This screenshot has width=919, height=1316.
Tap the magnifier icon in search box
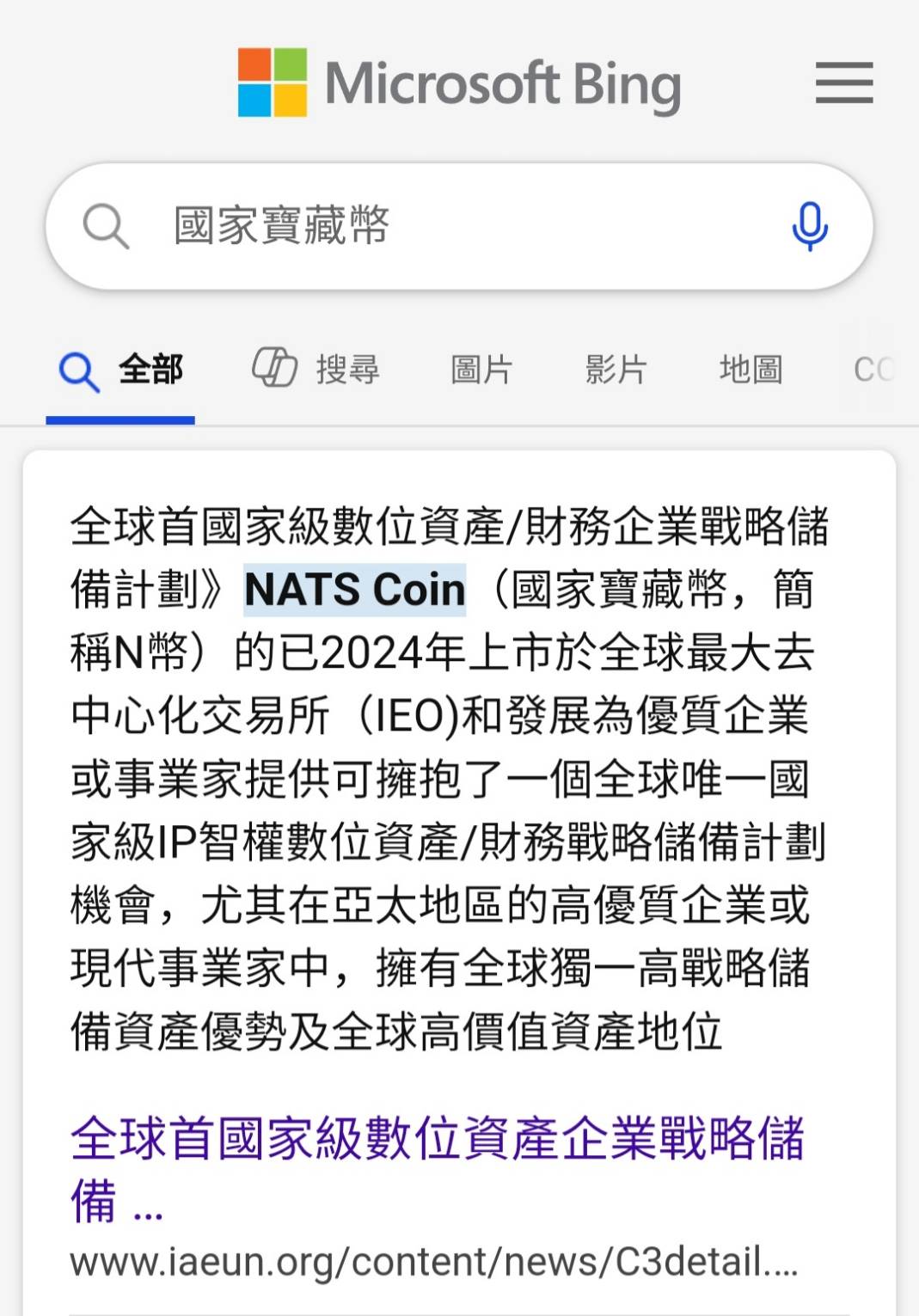coord(106,227)
